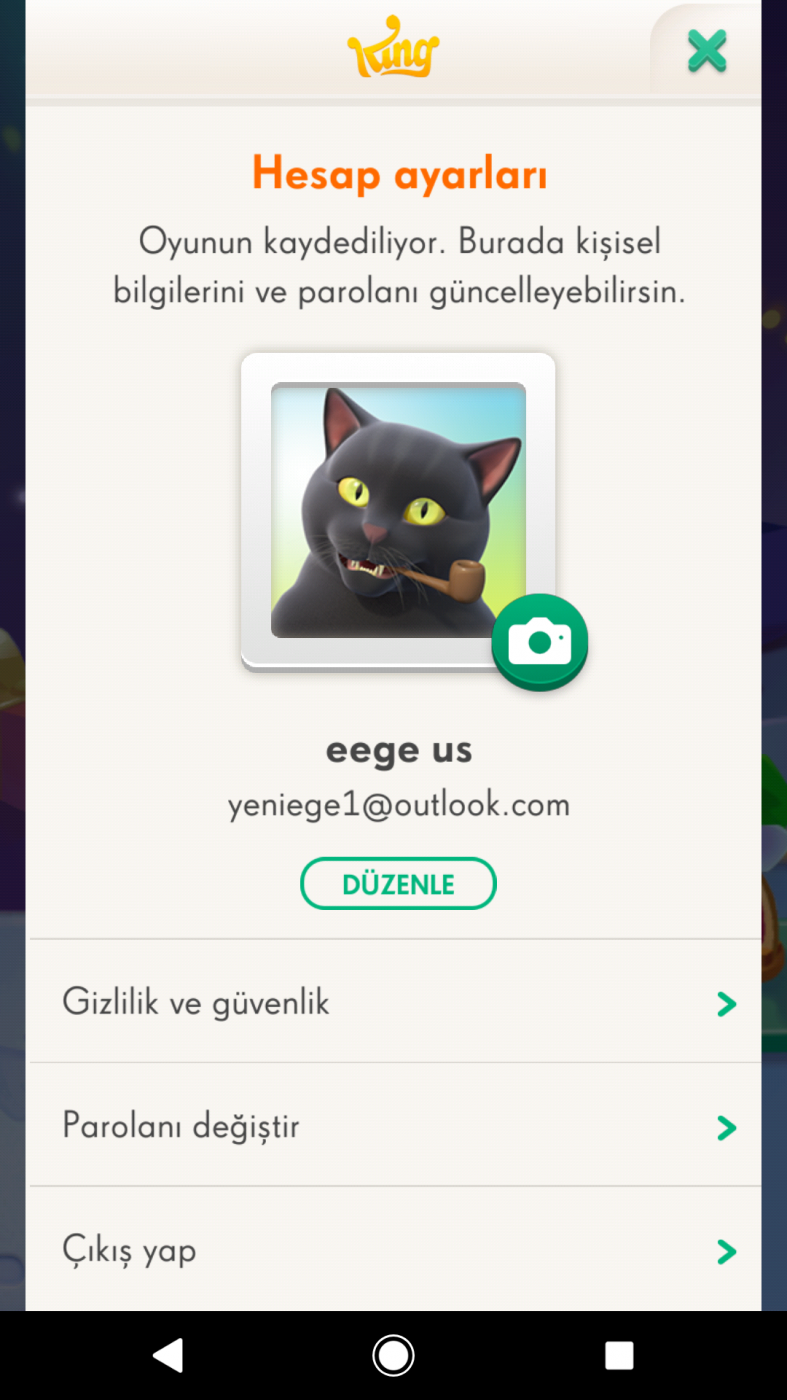Tap the DÜZENLE button
This screenshot has height=1400, width=787.
point(398,884)
